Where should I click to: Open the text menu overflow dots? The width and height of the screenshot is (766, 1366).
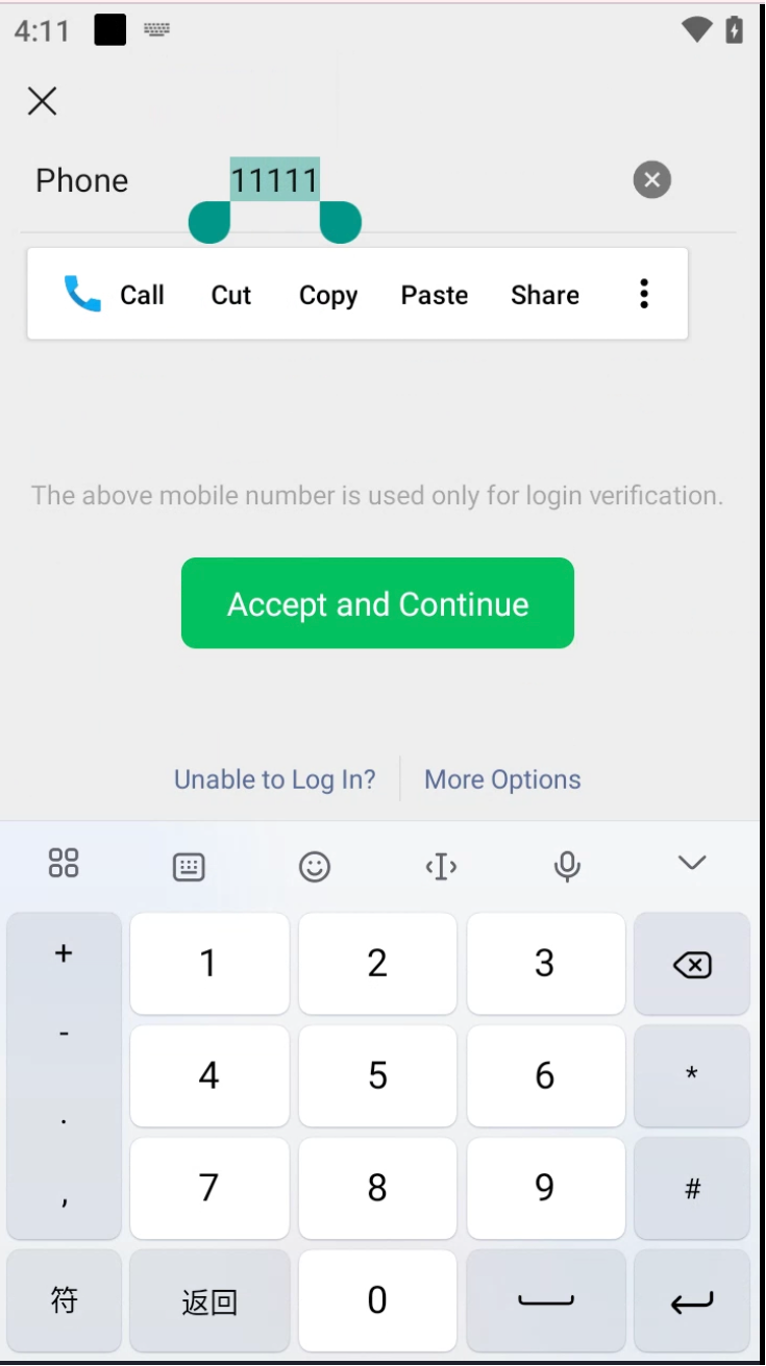tap(644, 294)
